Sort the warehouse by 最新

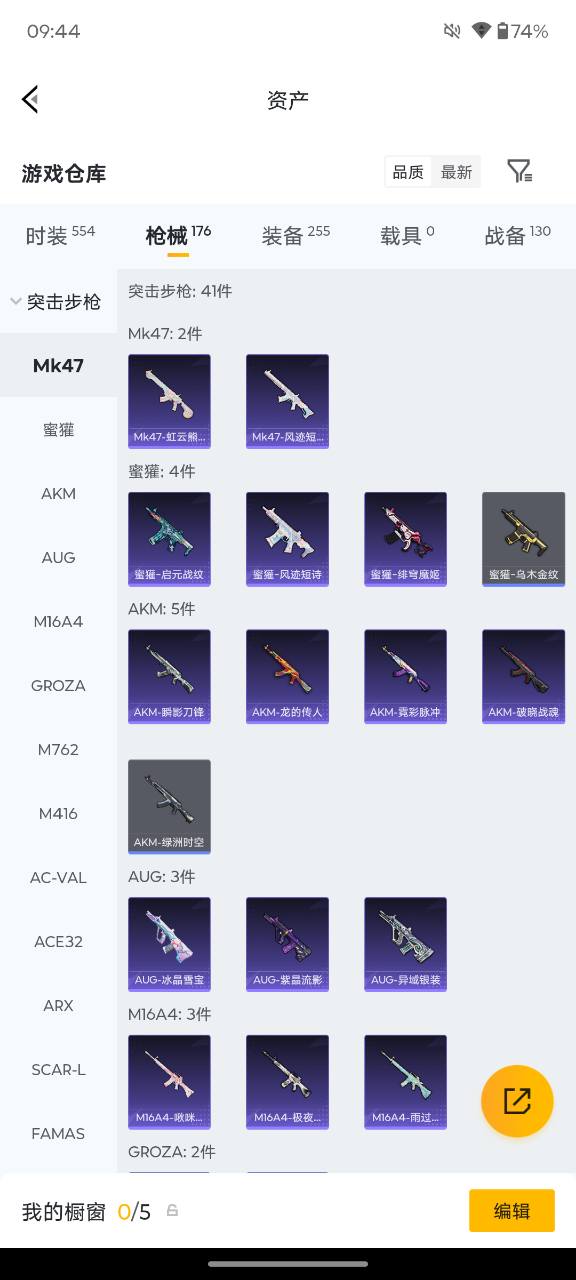point(456,172)
